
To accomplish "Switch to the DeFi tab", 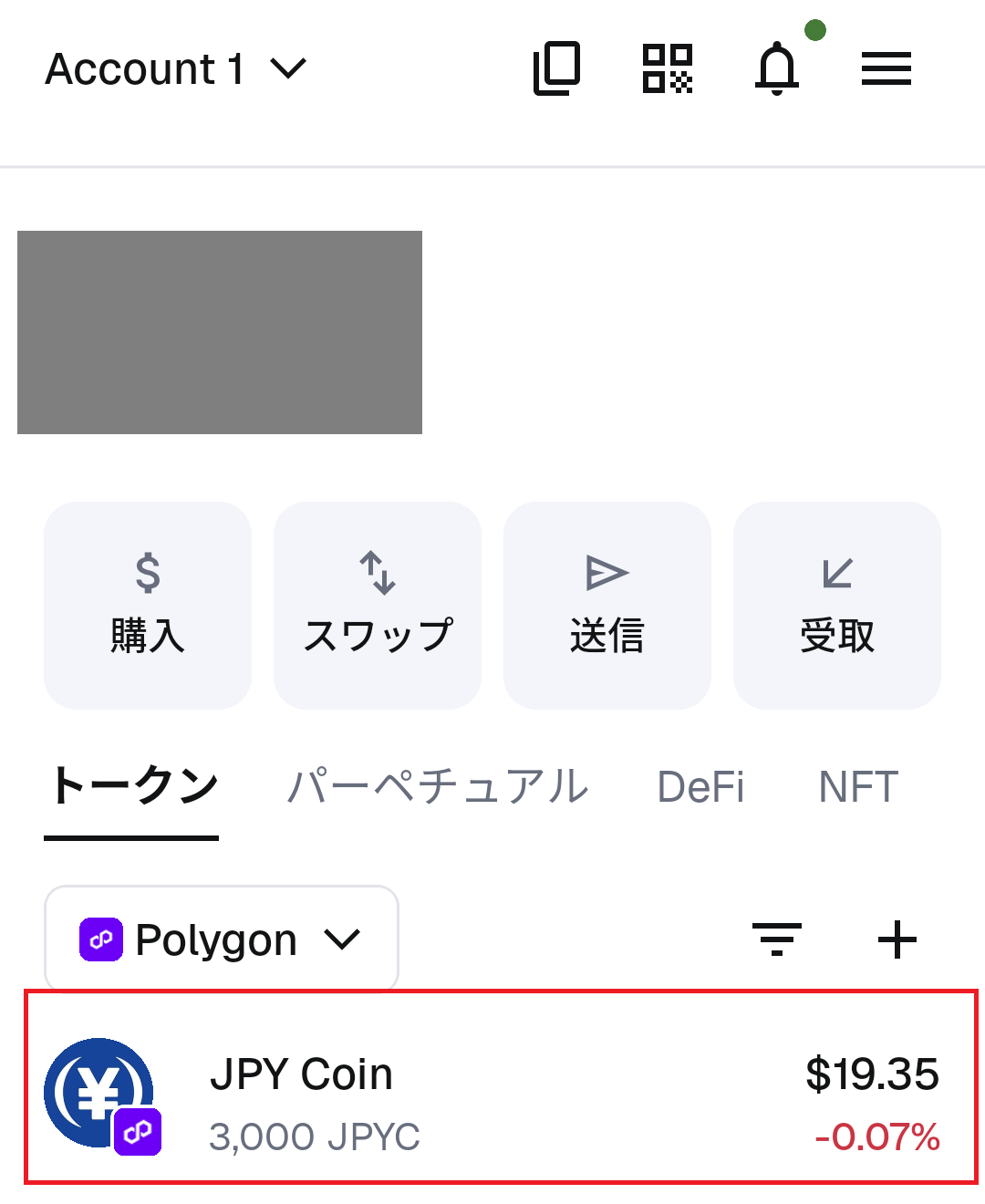I will [700, 786].
